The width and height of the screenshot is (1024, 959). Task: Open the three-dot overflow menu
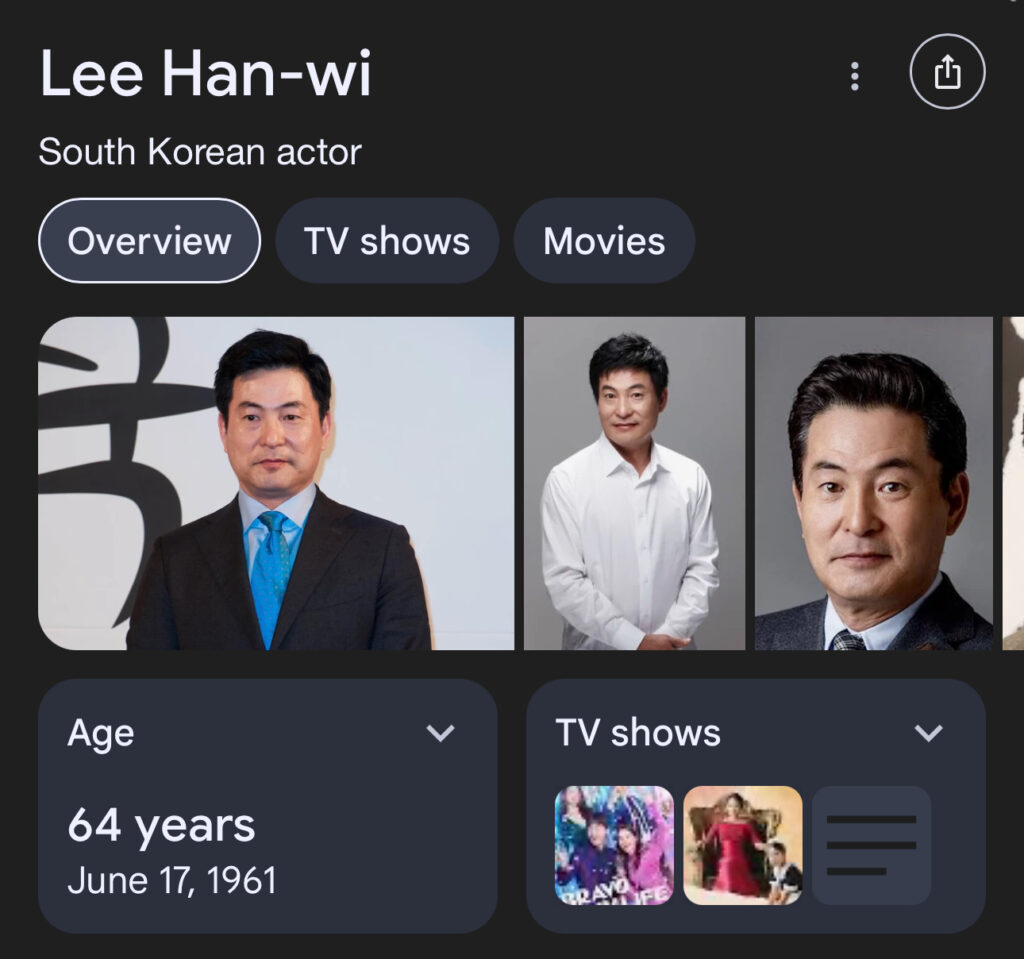coord(854,76)
